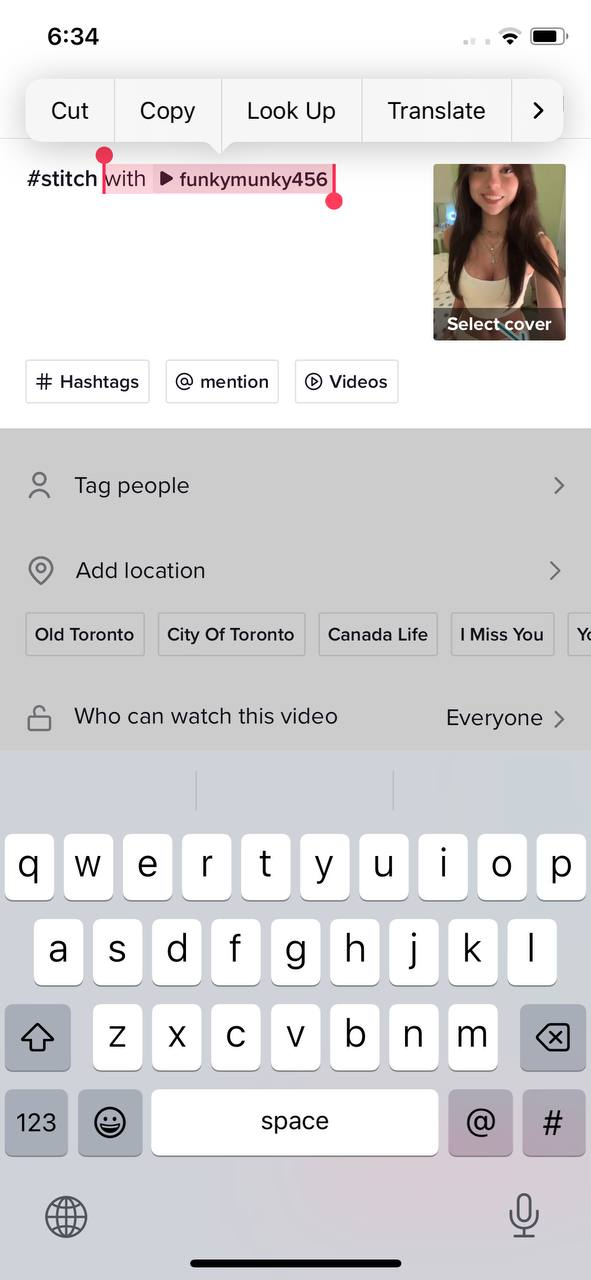
Task: Choose the Old Toronto location chip
Action: point(85,634)
